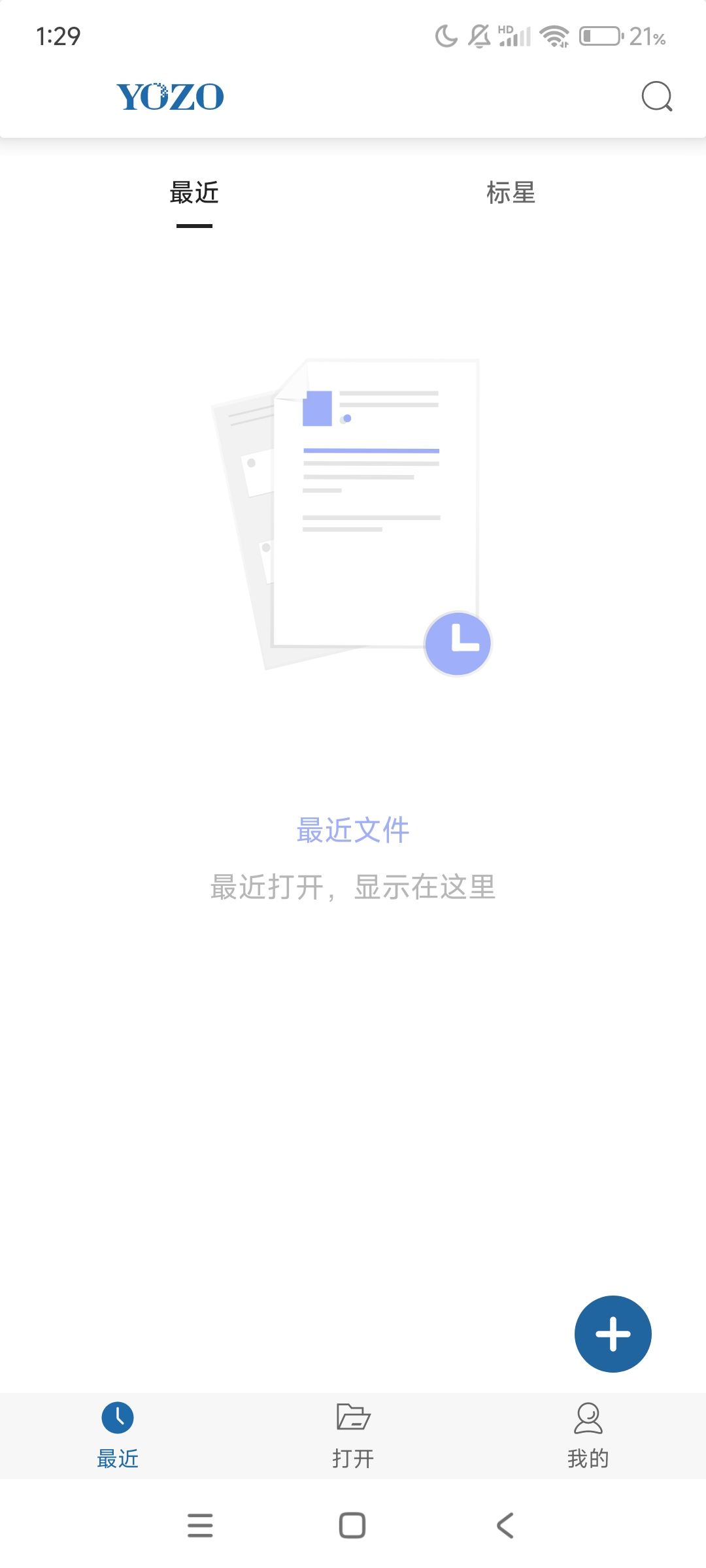This screenshot has height=1568, width=706.
Task: Tap the system home button
Action: [352, 1526]
